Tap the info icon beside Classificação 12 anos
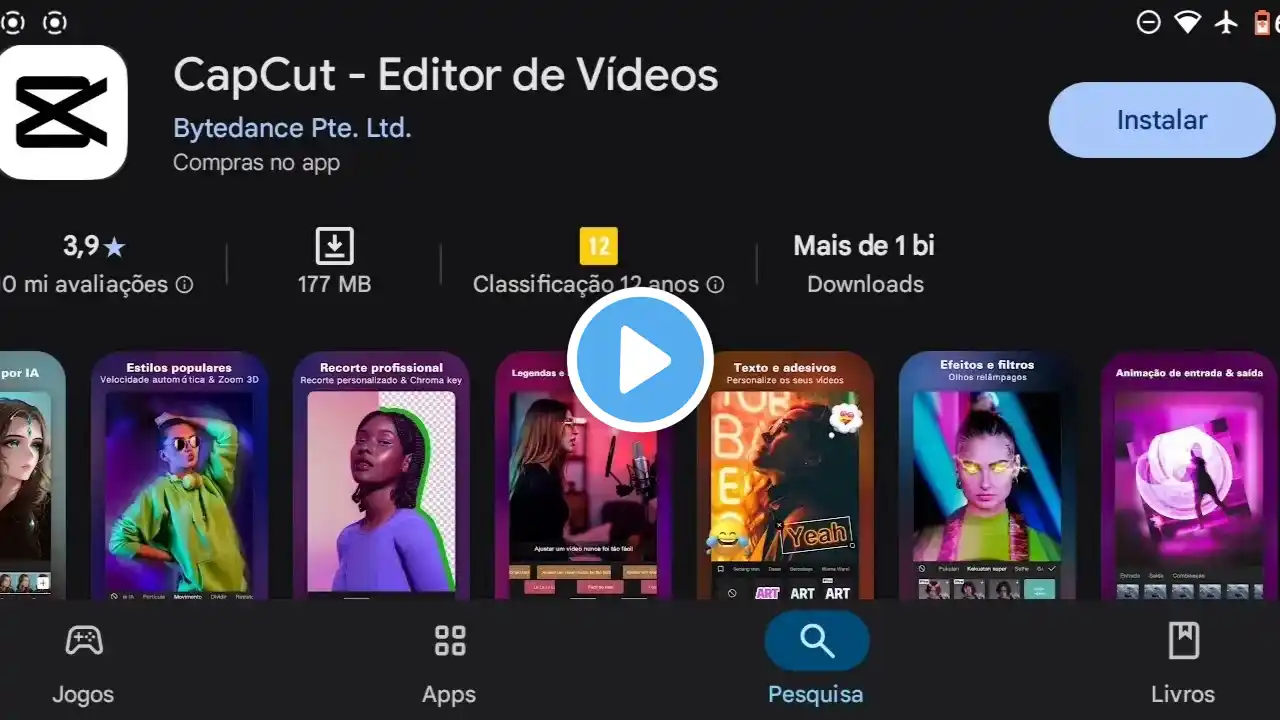This screenshot has height=720, width=1280. tap(715, 285)
